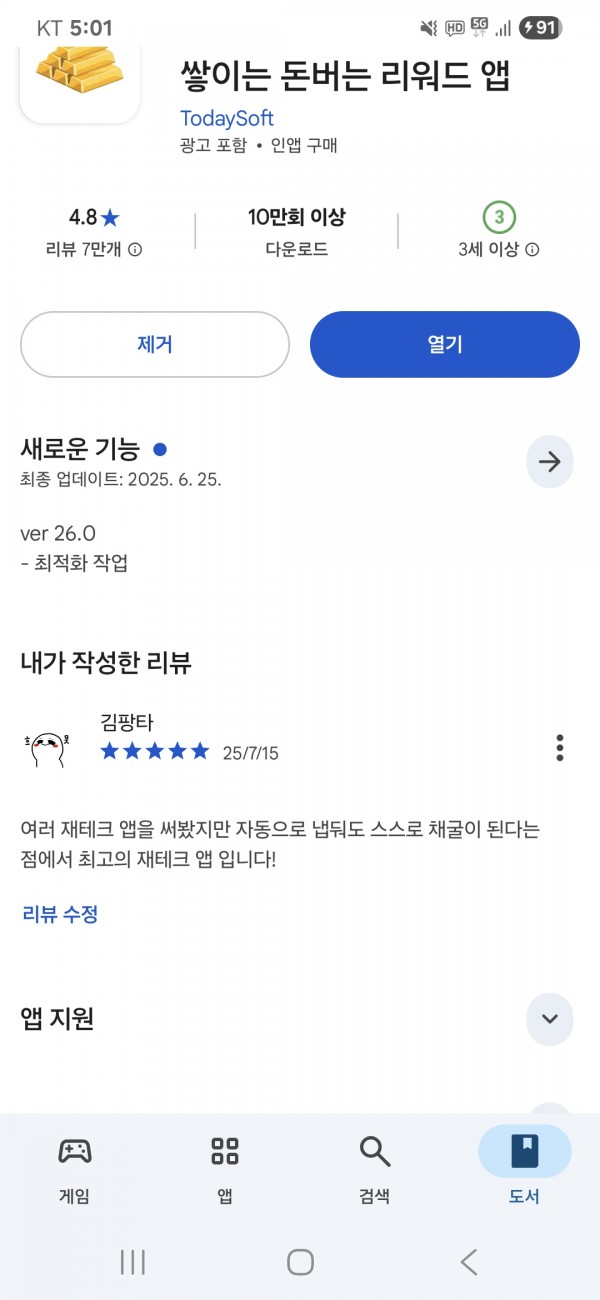Open the TodaySoft developer page

click(x=227, y=118)
